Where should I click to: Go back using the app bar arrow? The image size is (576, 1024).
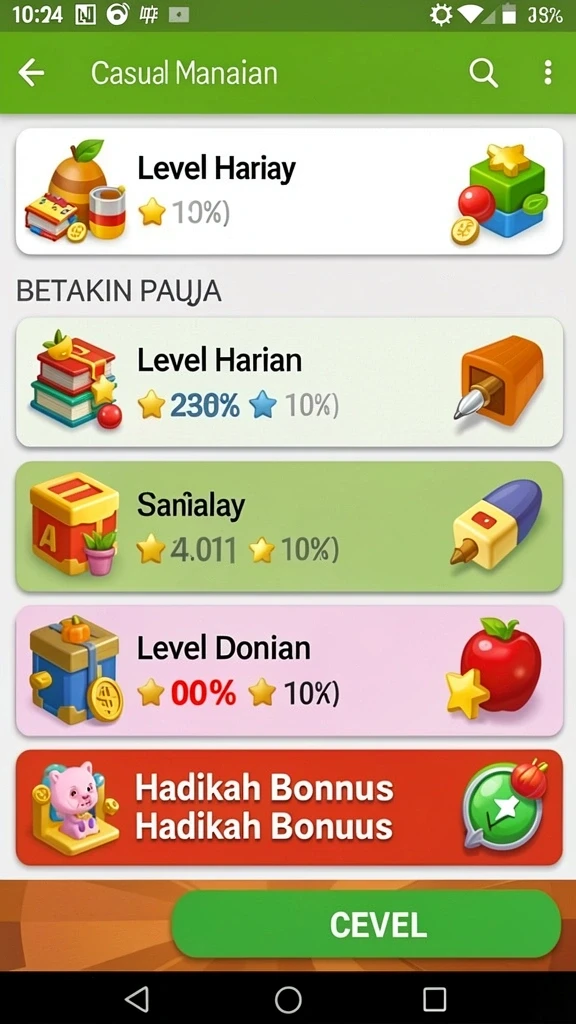(x=31, y=72)
